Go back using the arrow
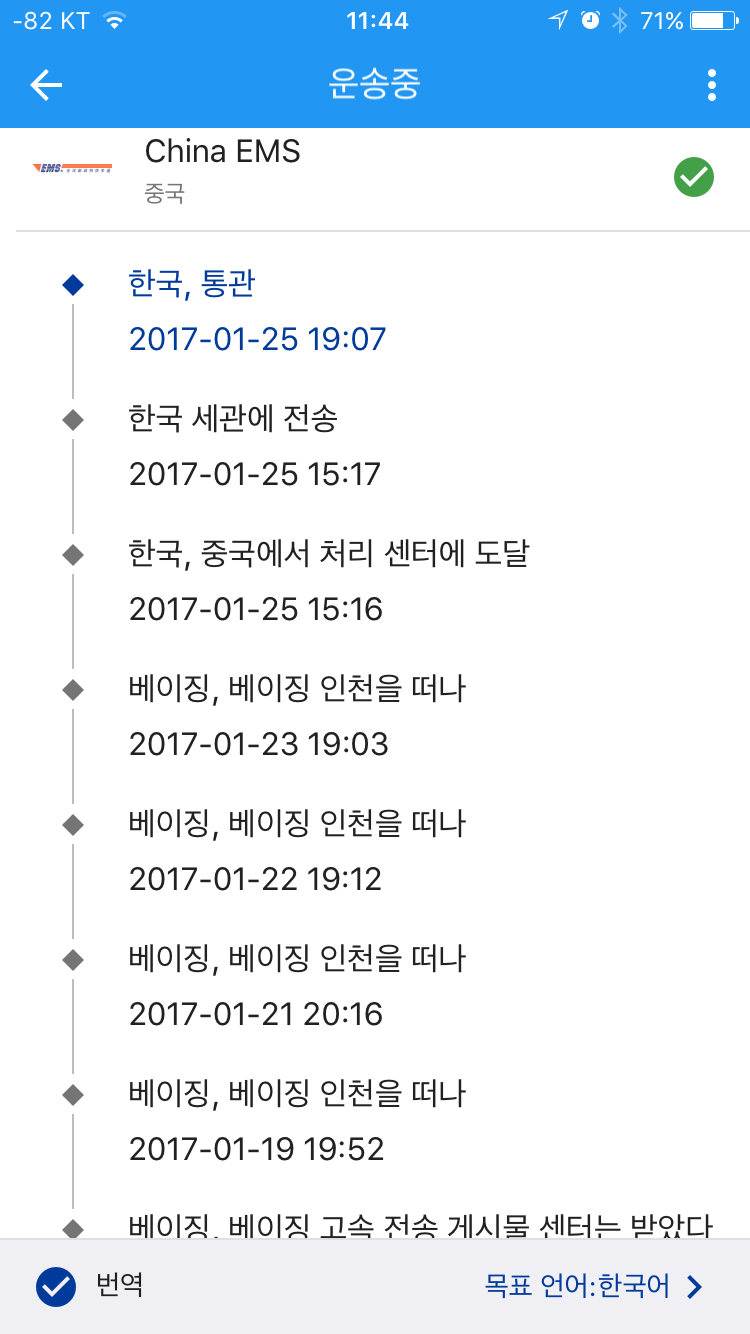 46,86
